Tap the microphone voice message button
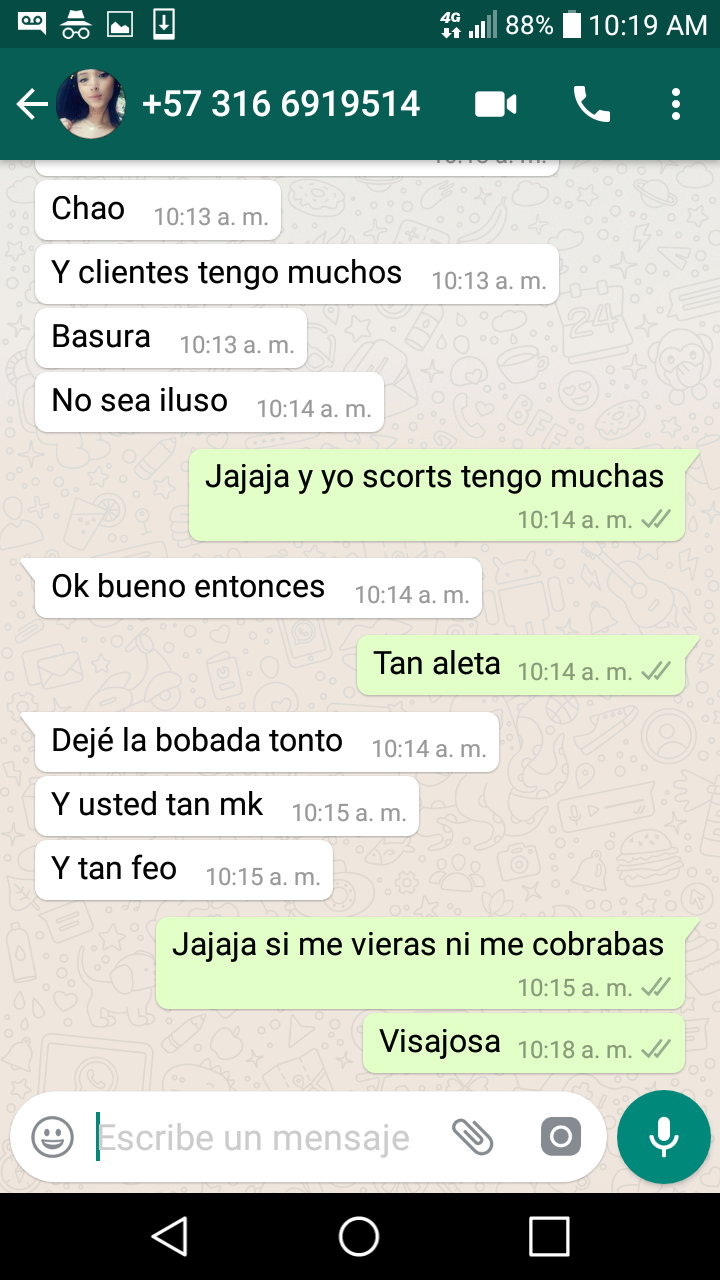720x1280 pixels. (663, 1137)
